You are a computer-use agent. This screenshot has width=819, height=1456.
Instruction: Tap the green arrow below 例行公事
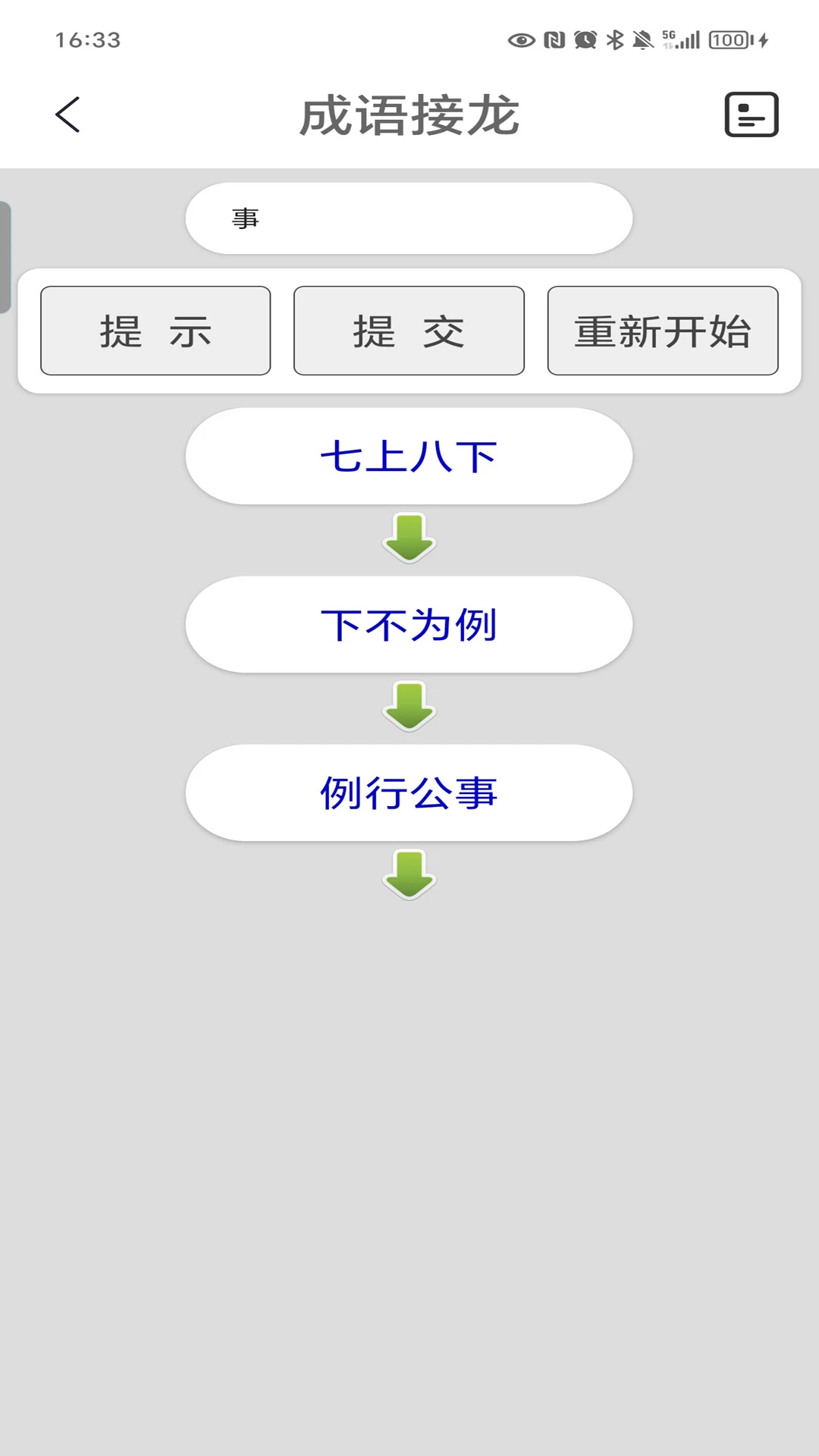click(409, 876)
